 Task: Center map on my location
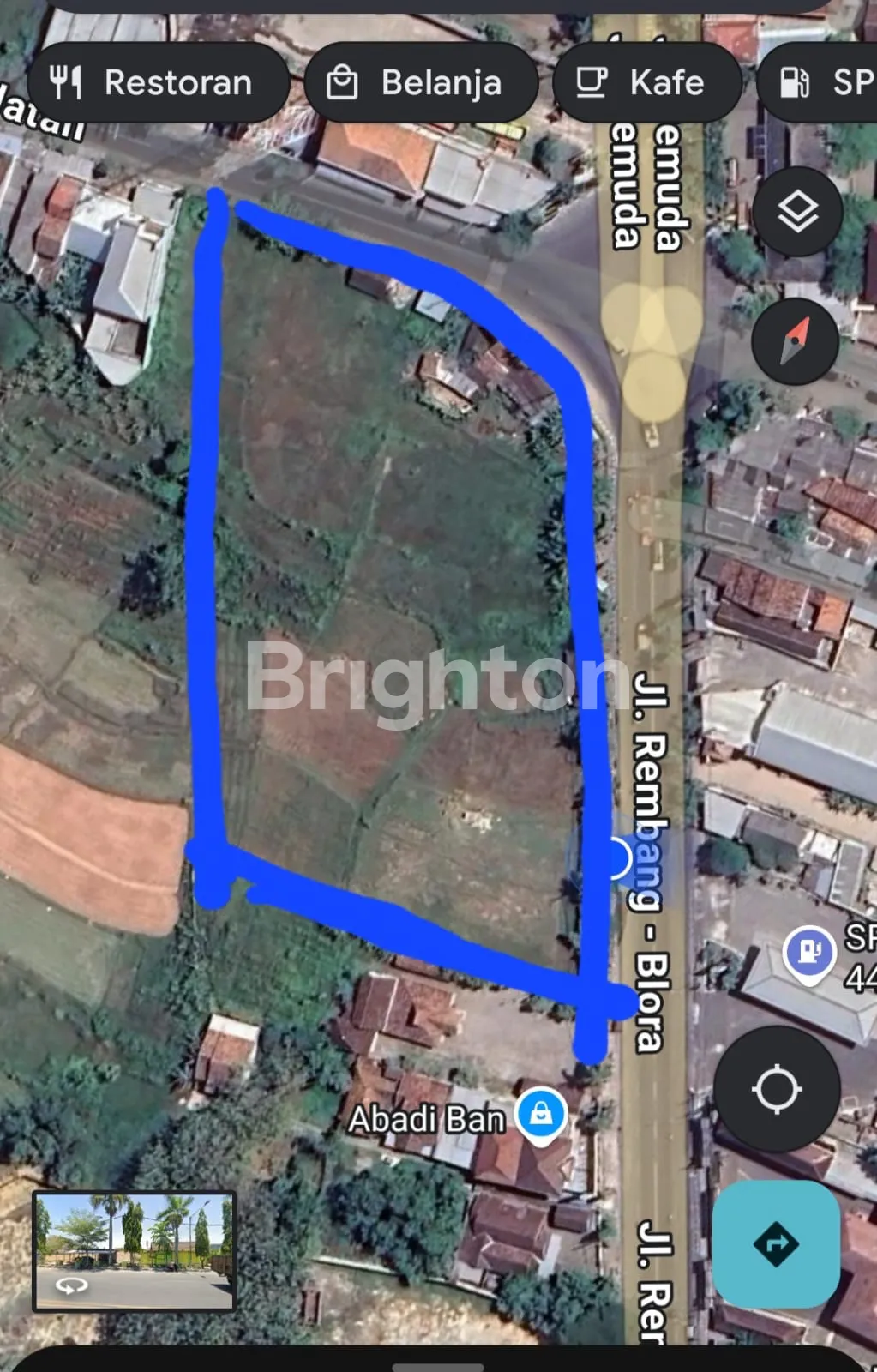click(x=777, y=1089)
